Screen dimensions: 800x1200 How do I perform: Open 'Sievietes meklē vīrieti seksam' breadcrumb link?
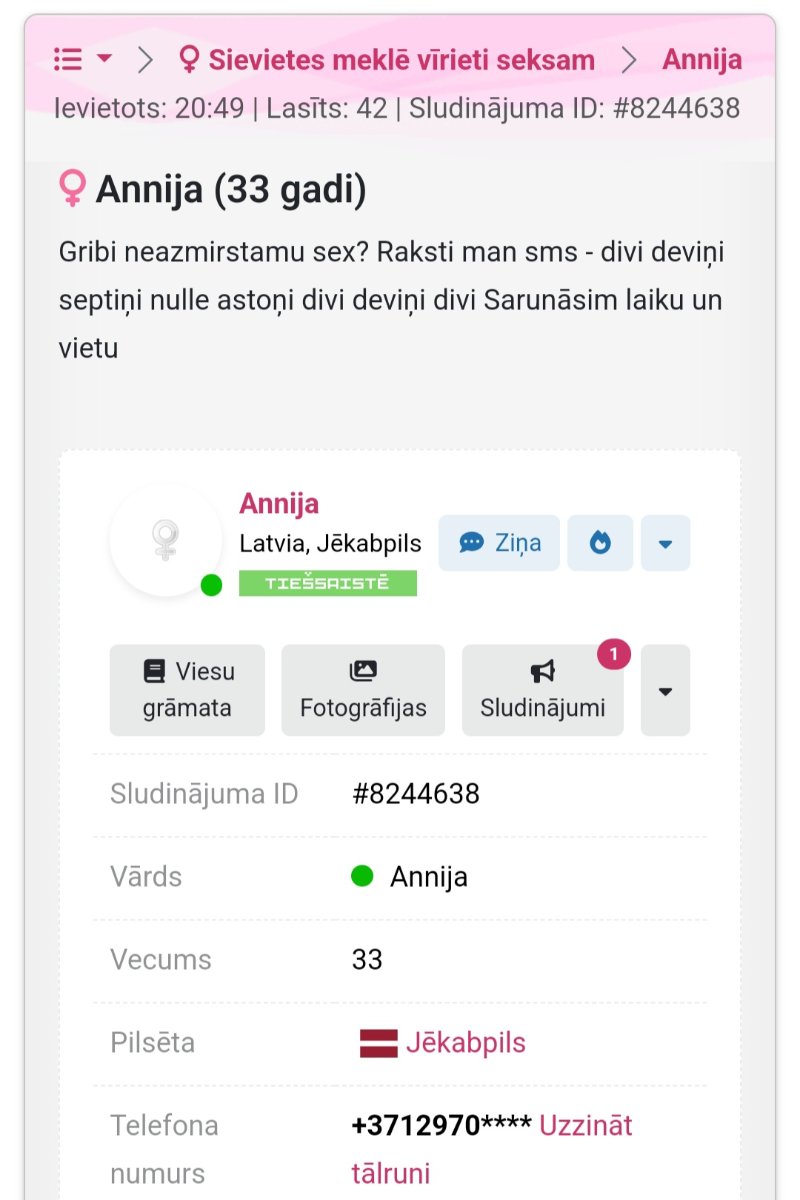click(387, 60)
